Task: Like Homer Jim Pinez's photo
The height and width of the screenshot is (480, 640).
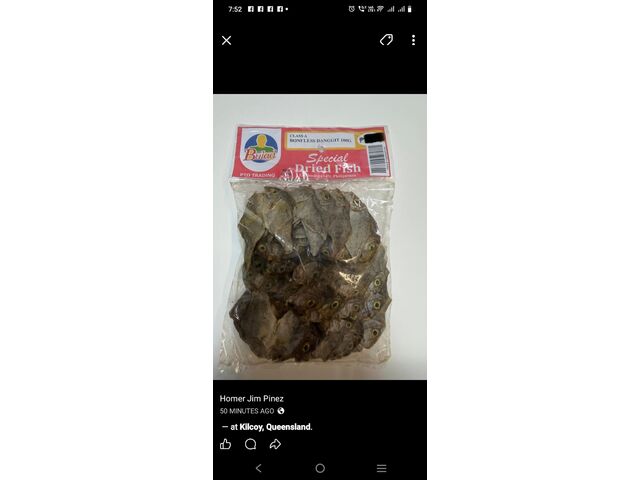Action: point(226,444)
